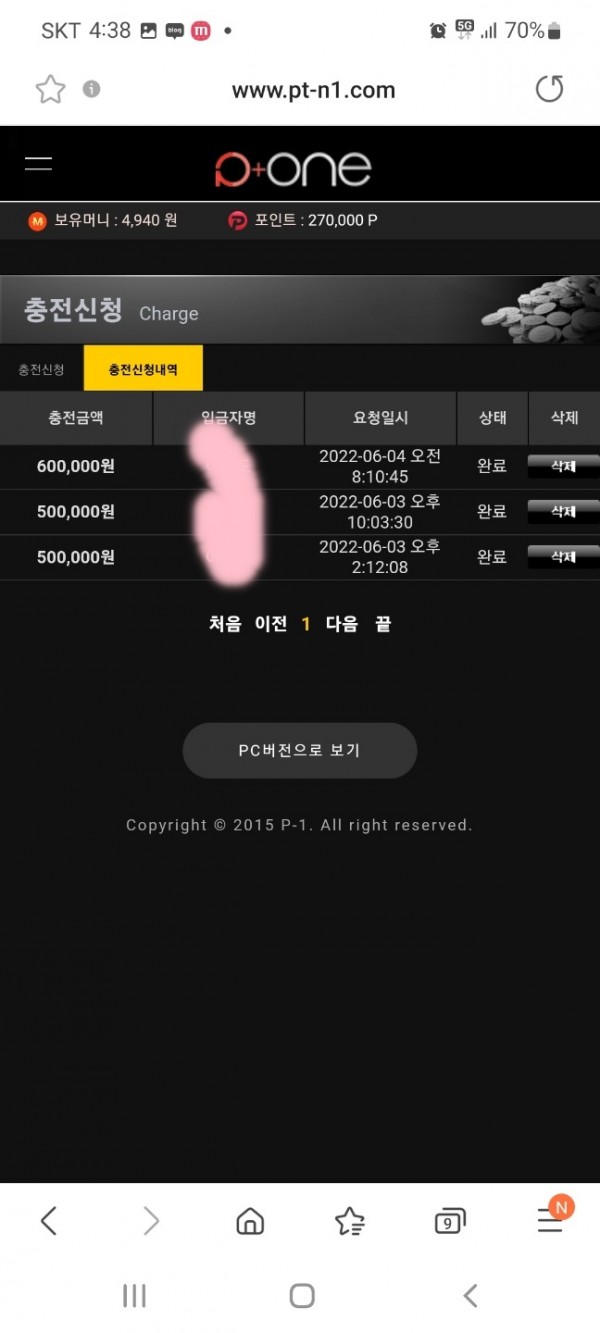Reload the page
The height and width of the screenshot is (1333, 600).
point(549,90)
